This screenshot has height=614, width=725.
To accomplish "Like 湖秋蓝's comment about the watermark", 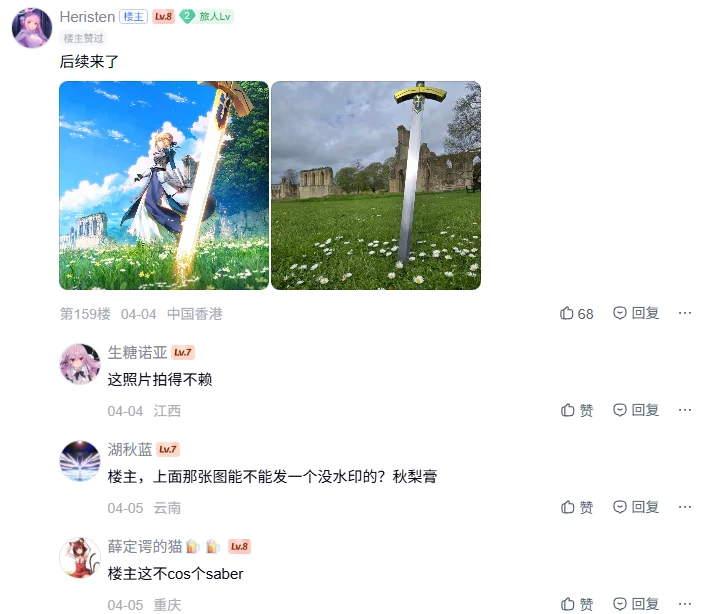I will tap(577, 507).
